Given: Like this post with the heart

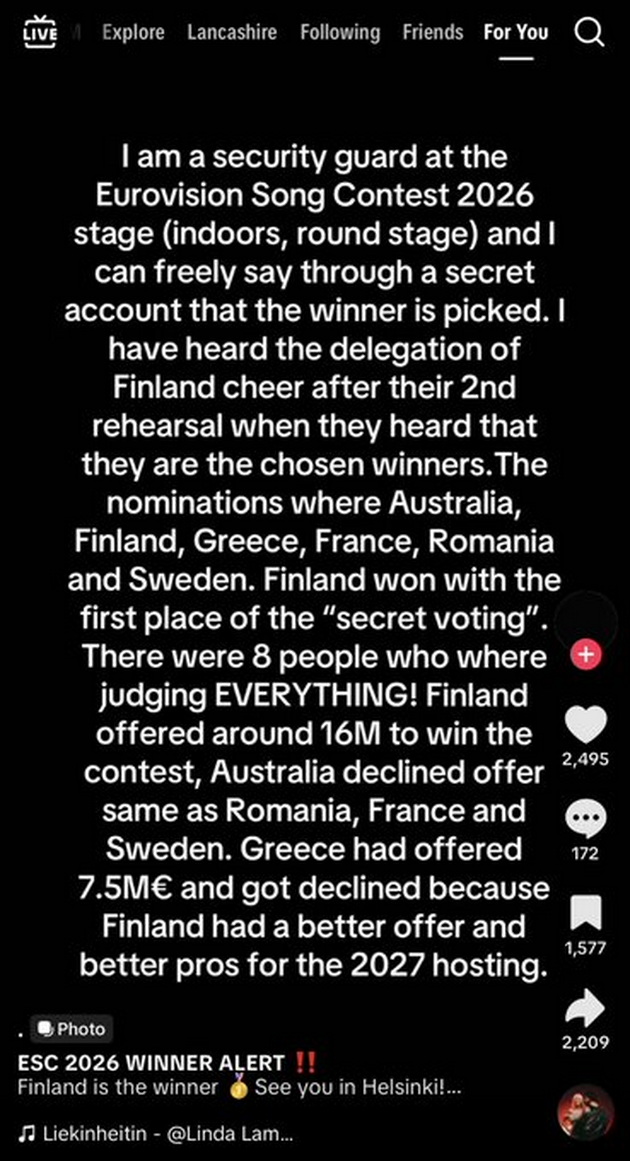Looking at the screenshot, I should point(586,725).
